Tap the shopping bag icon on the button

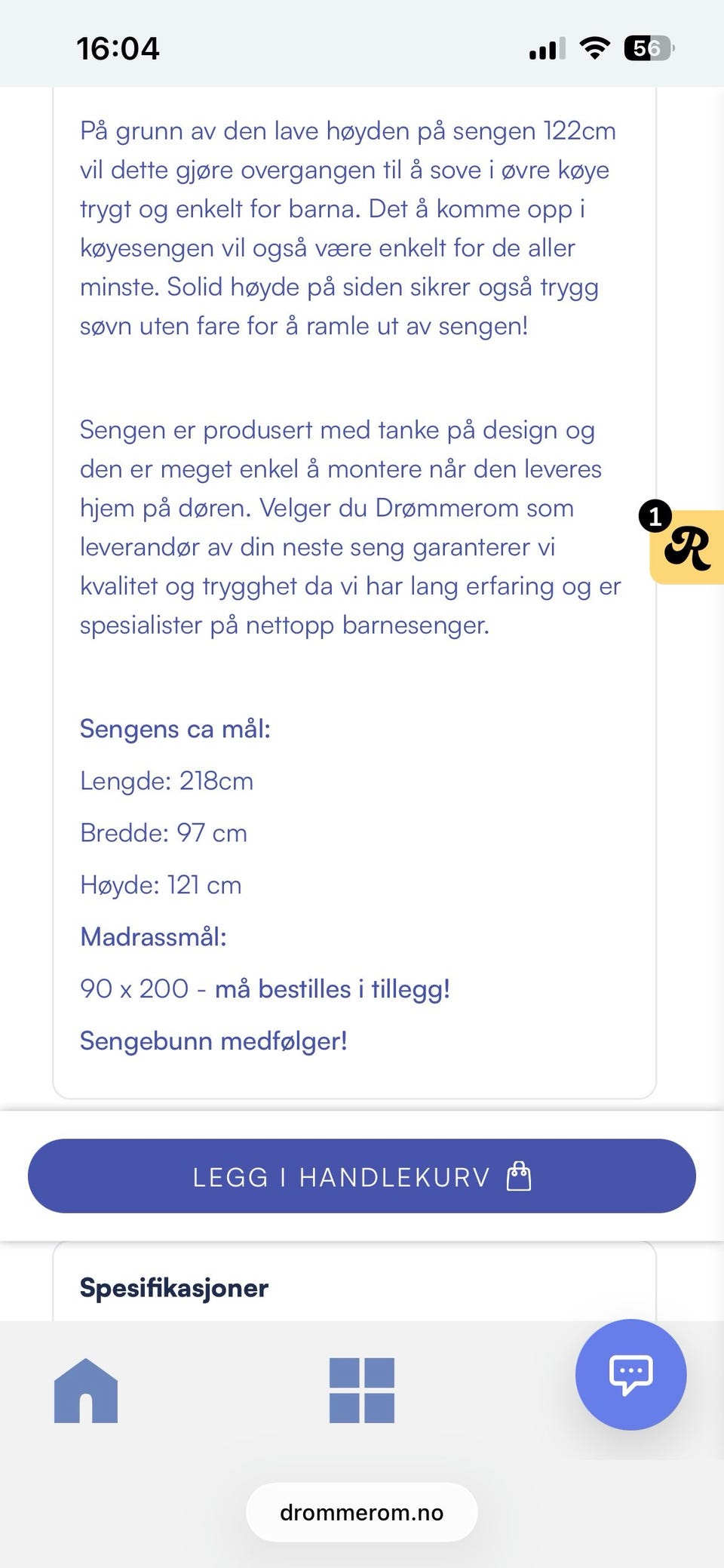click(520, 1176)
